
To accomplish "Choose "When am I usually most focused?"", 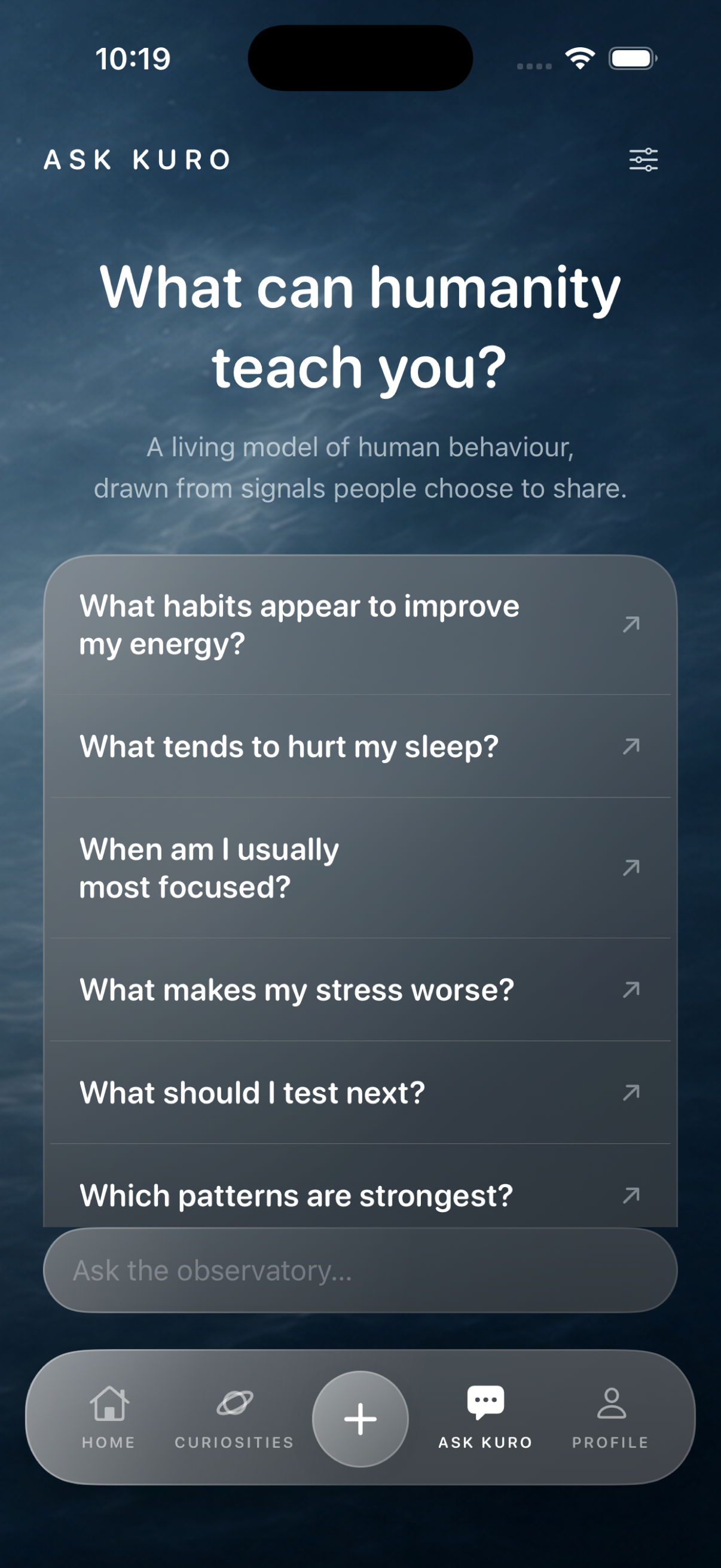I will [x=360, y=868].
